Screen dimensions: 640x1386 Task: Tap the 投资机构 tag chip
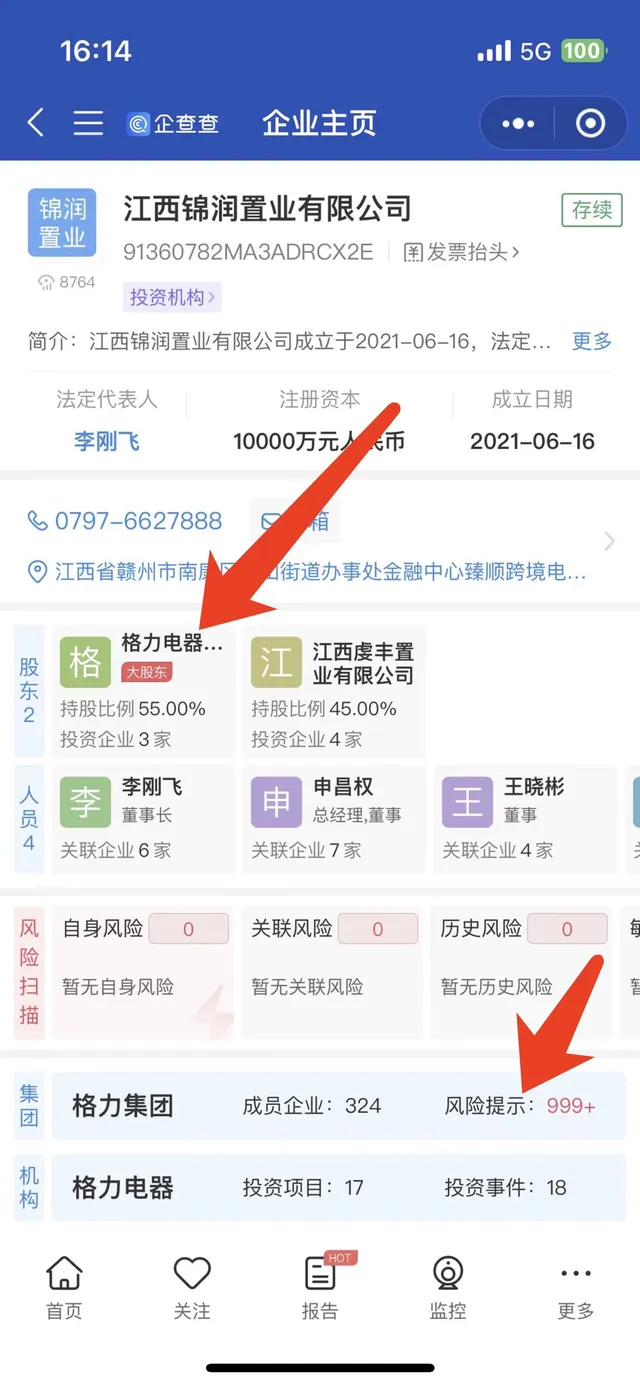[172, 297]
